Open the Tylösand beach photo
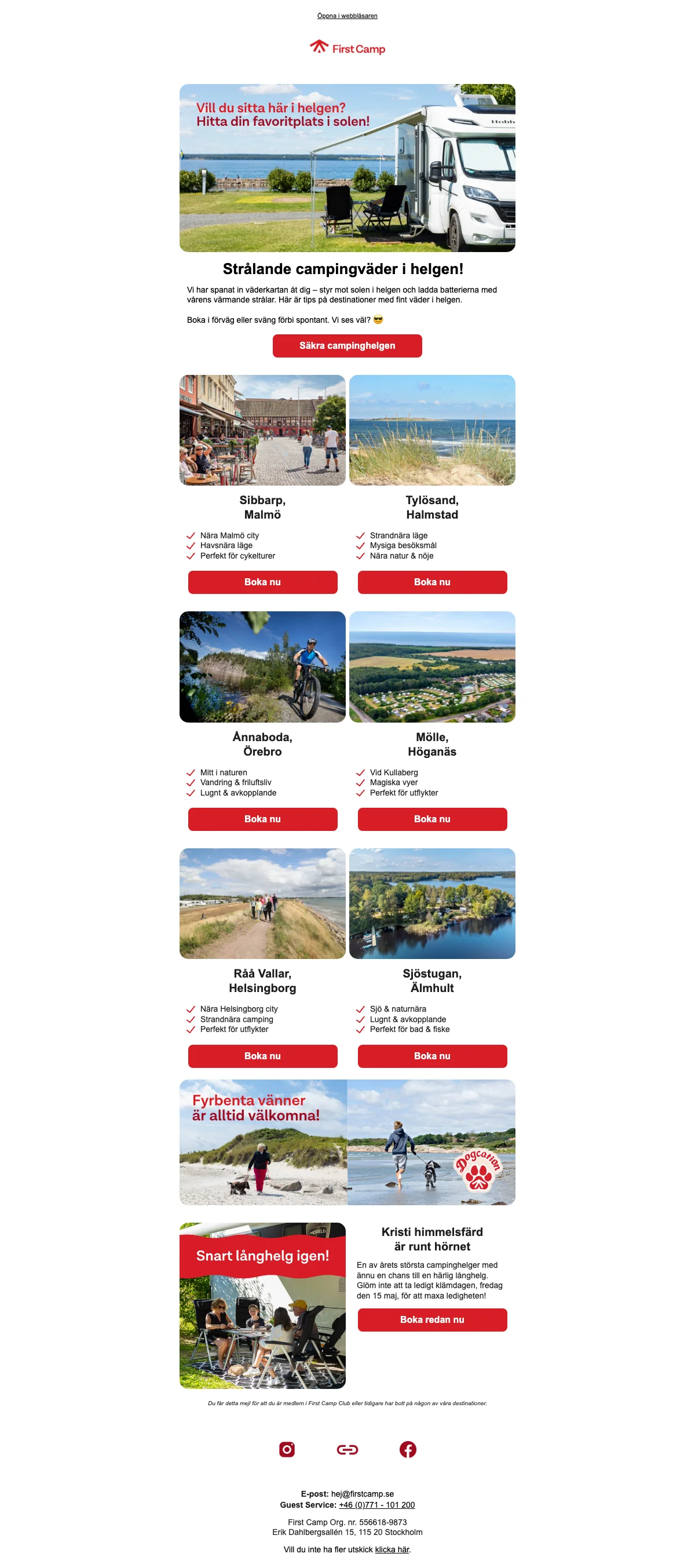695x1568 pixels. tap(432, 430)
